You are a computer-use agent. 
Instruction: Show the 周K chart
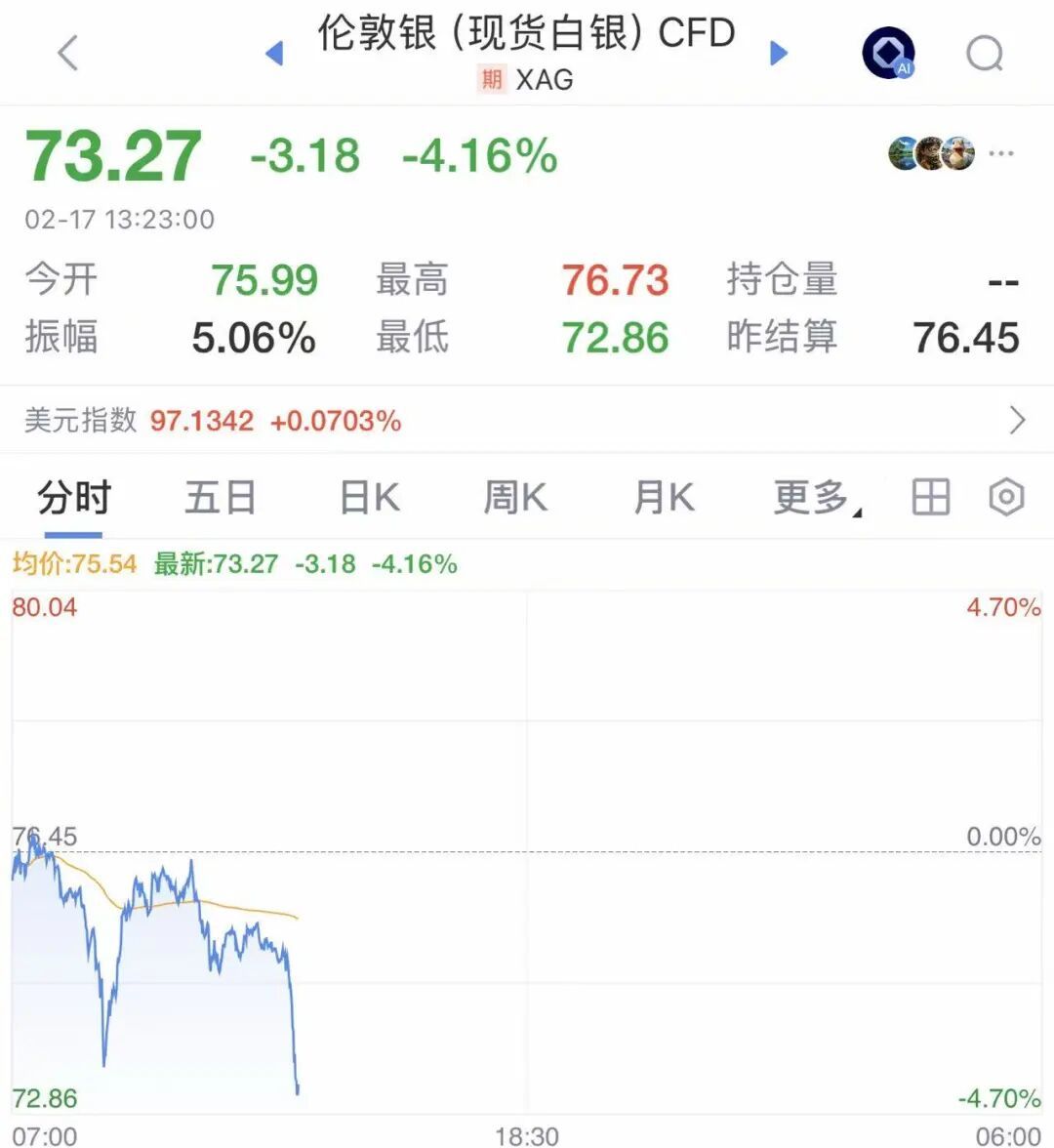(515, 498)
